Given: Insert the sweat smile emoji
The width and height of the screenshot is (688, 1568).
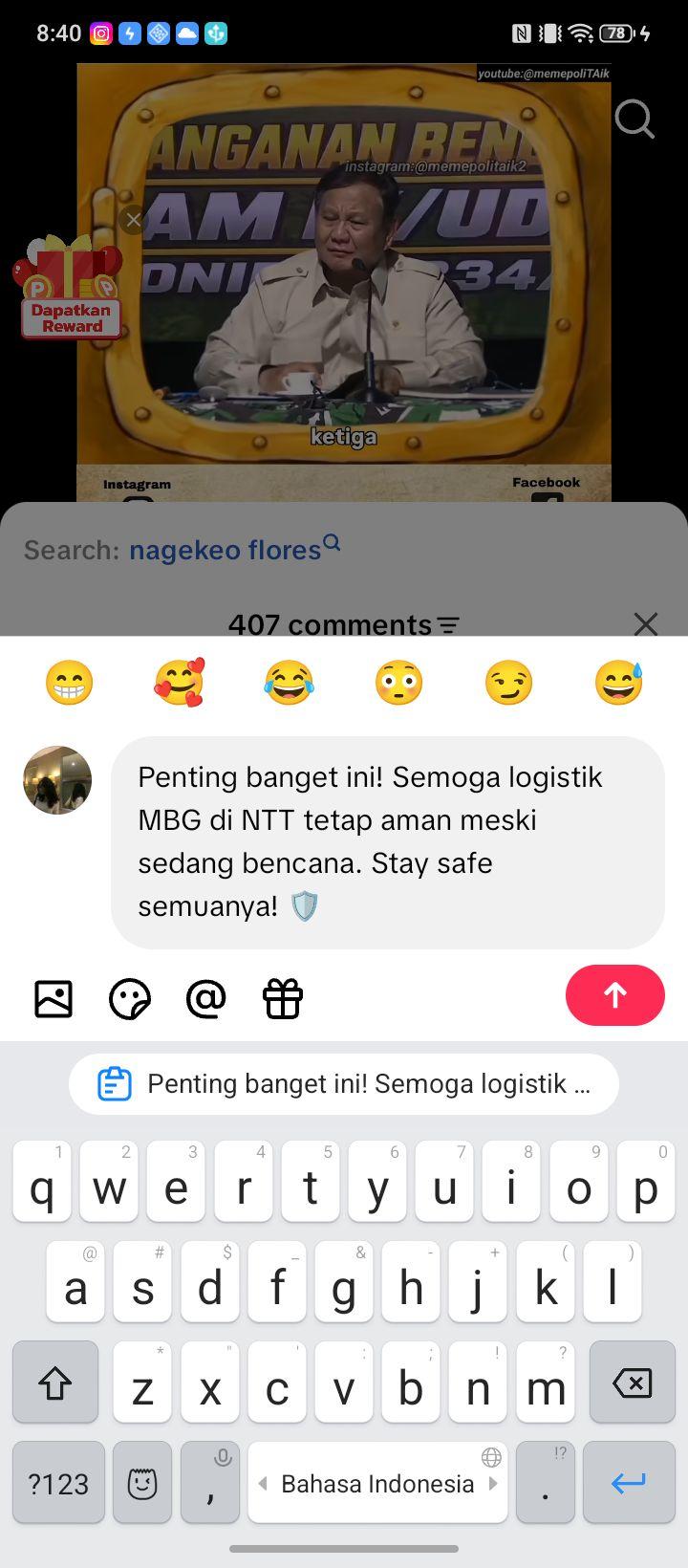Looking at the screenshot, I should [x=619, y=683].
